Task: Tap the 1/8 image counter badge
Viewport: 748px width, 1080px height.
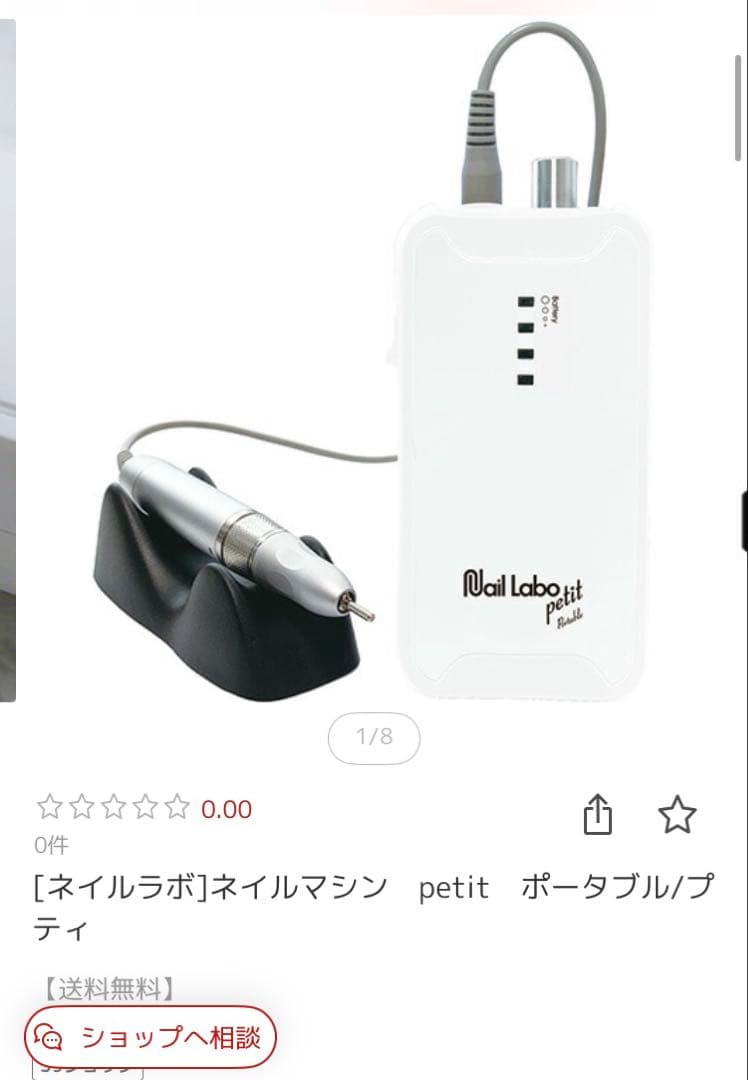Action: pyautogui.click(x=374, y=737)
